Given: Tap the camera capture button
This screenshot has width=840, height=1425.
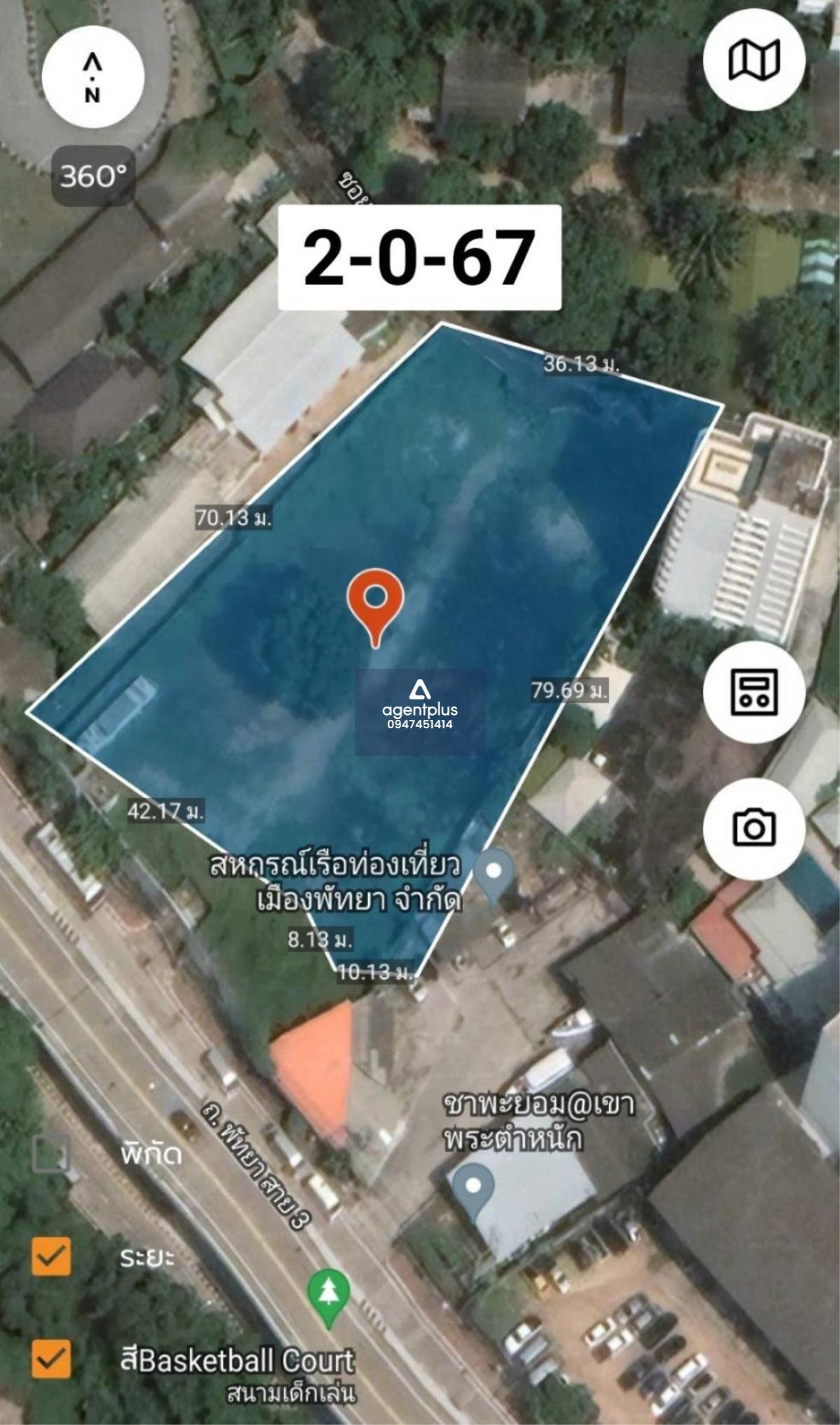Looking at the screenshot, I should [754, 828].
